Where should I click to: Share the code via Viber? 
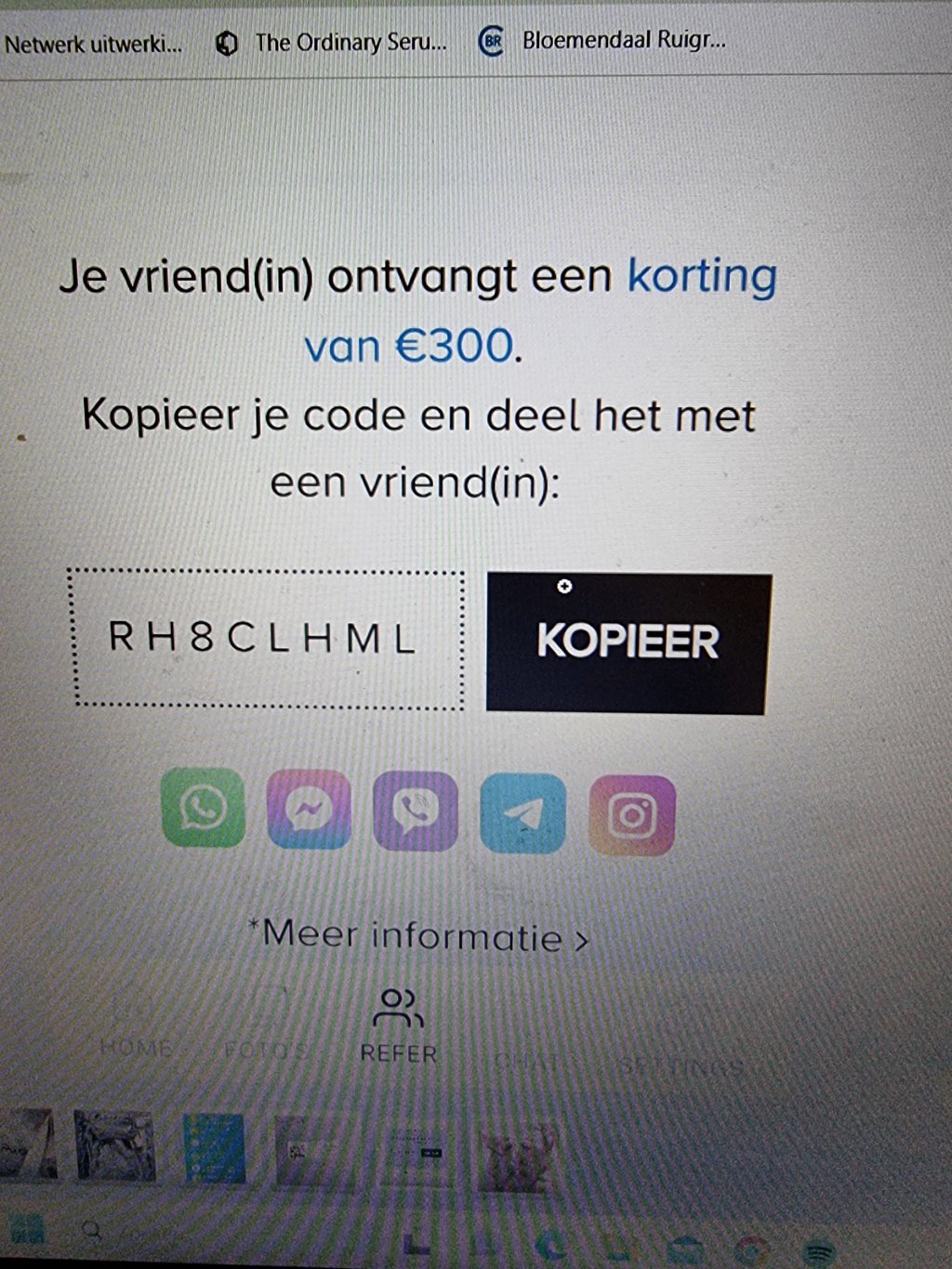(415, 812)
